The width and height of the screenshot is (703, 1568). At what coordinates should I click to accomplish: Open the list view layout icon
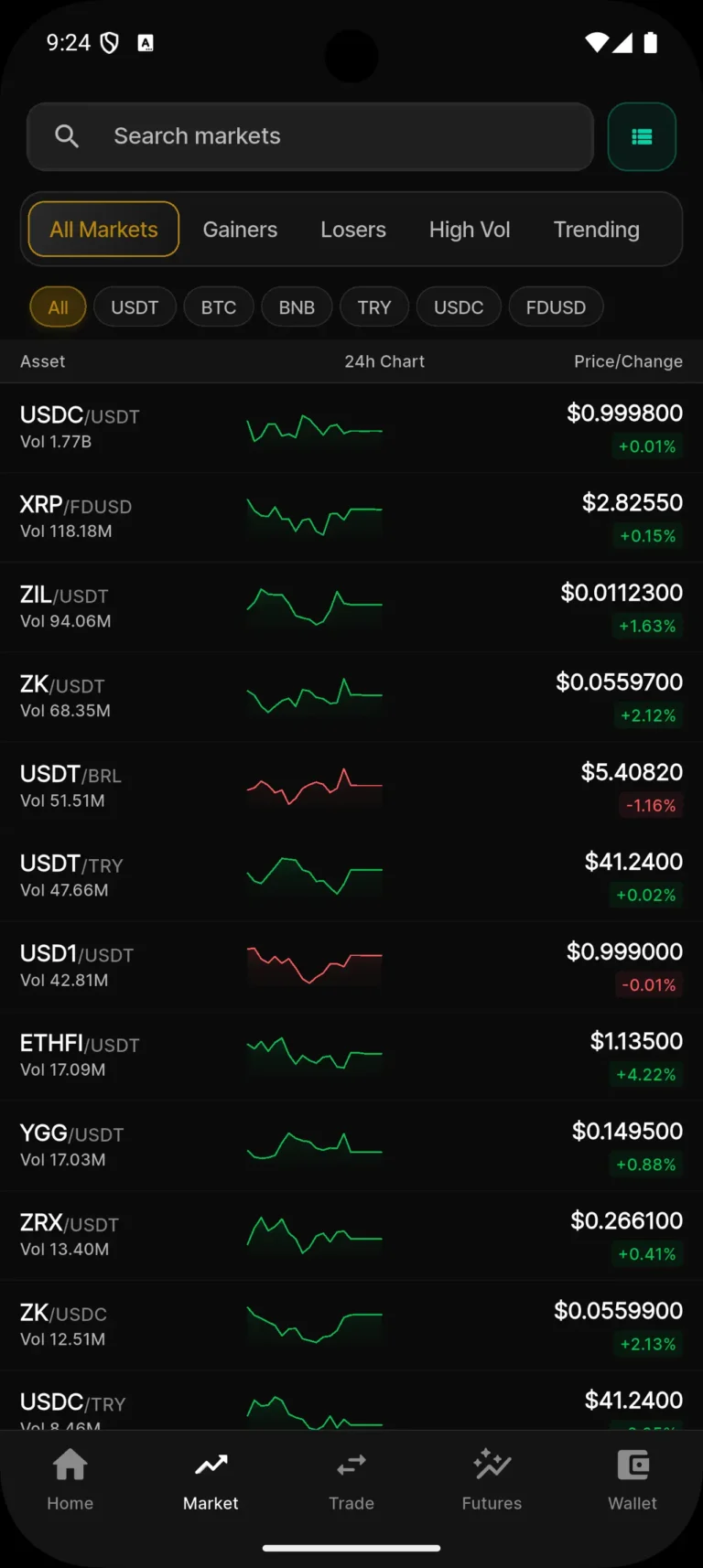click(x=642, y=136)
